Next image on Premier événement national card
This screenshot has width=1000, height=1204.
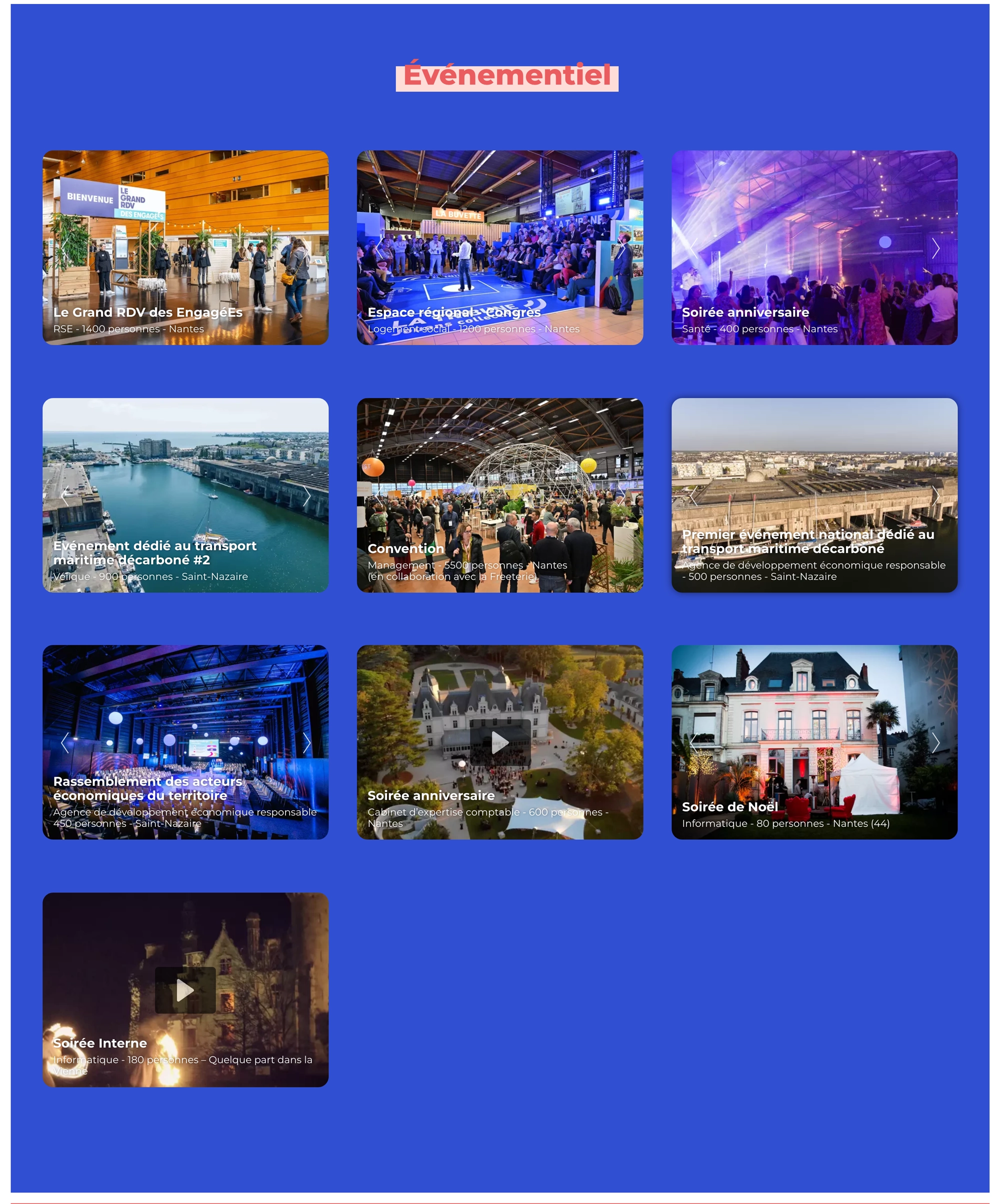pos(935,496)
